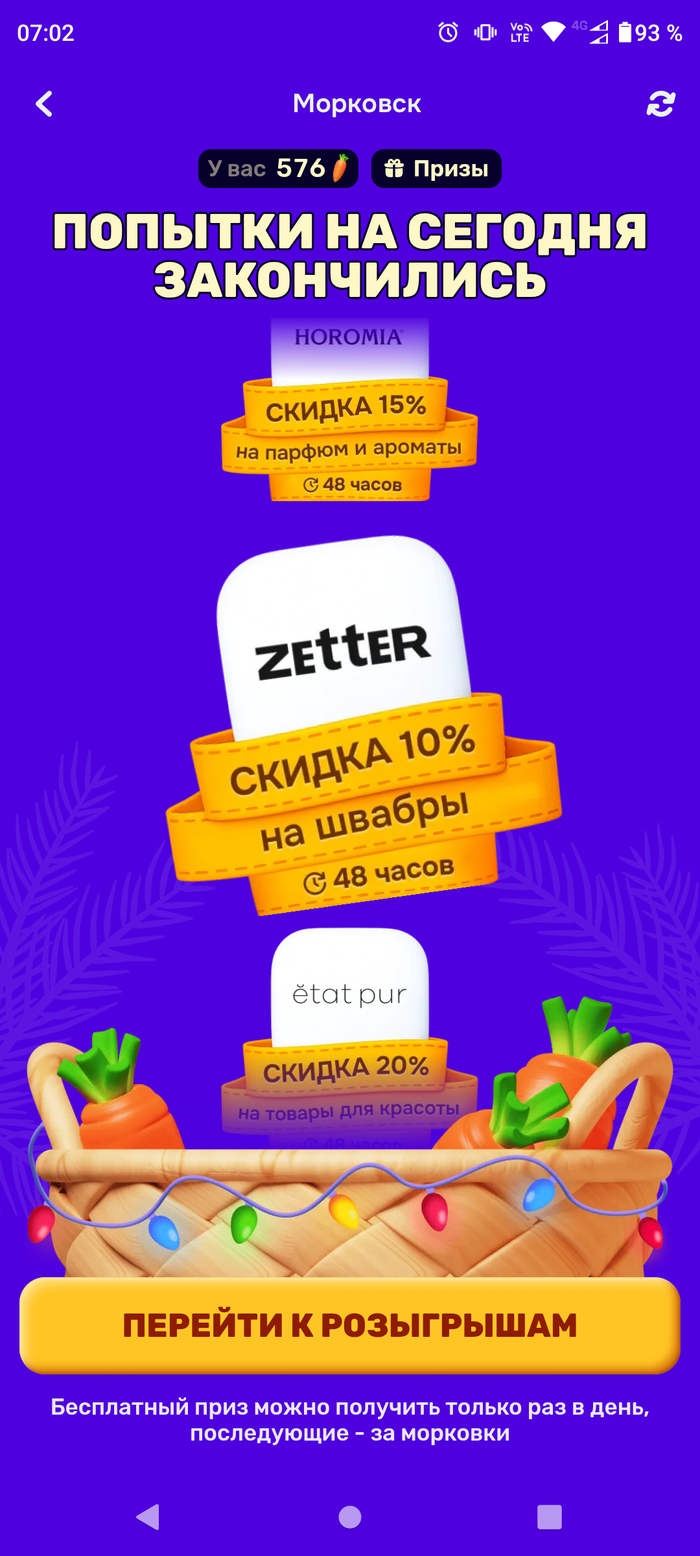Viewport: 700px width, 1556px height.
Task: Go to the system home screen
Action: point(350,1517)
